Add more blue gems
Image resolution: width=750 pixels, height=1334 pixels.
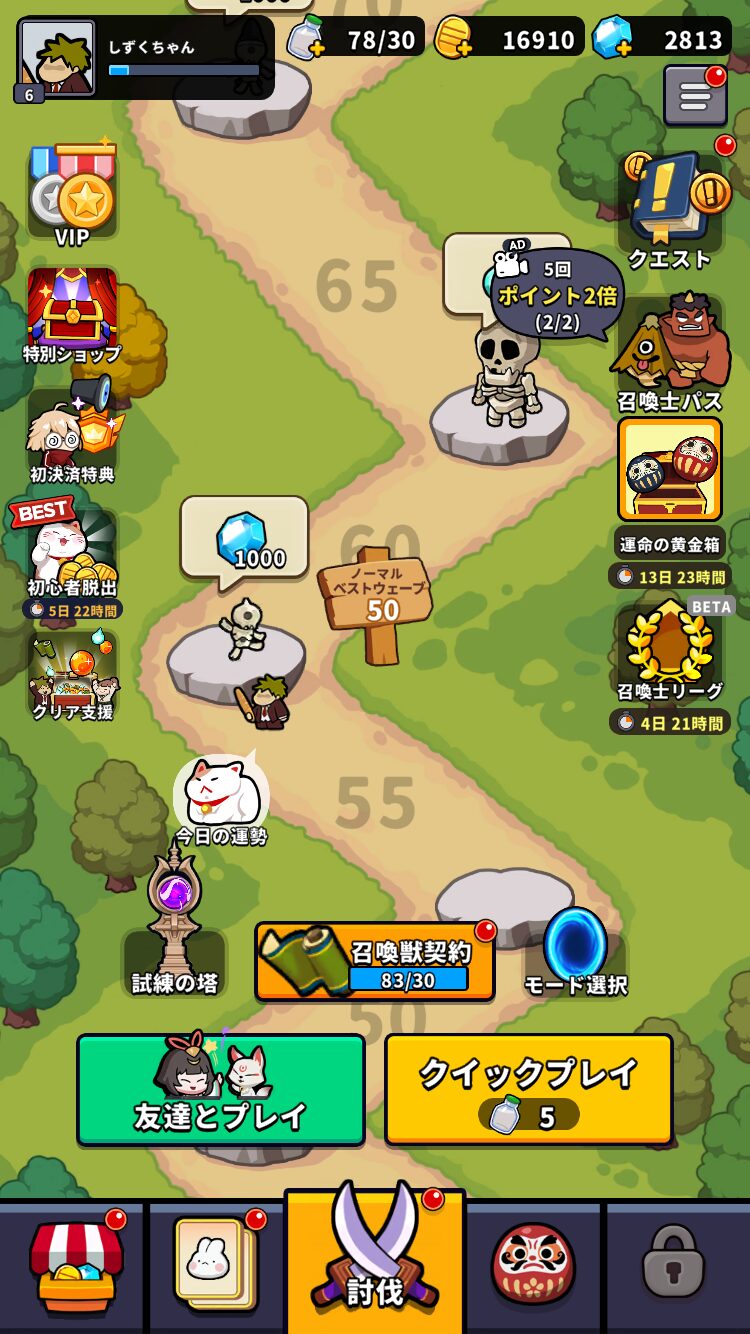tap(611, 39)
